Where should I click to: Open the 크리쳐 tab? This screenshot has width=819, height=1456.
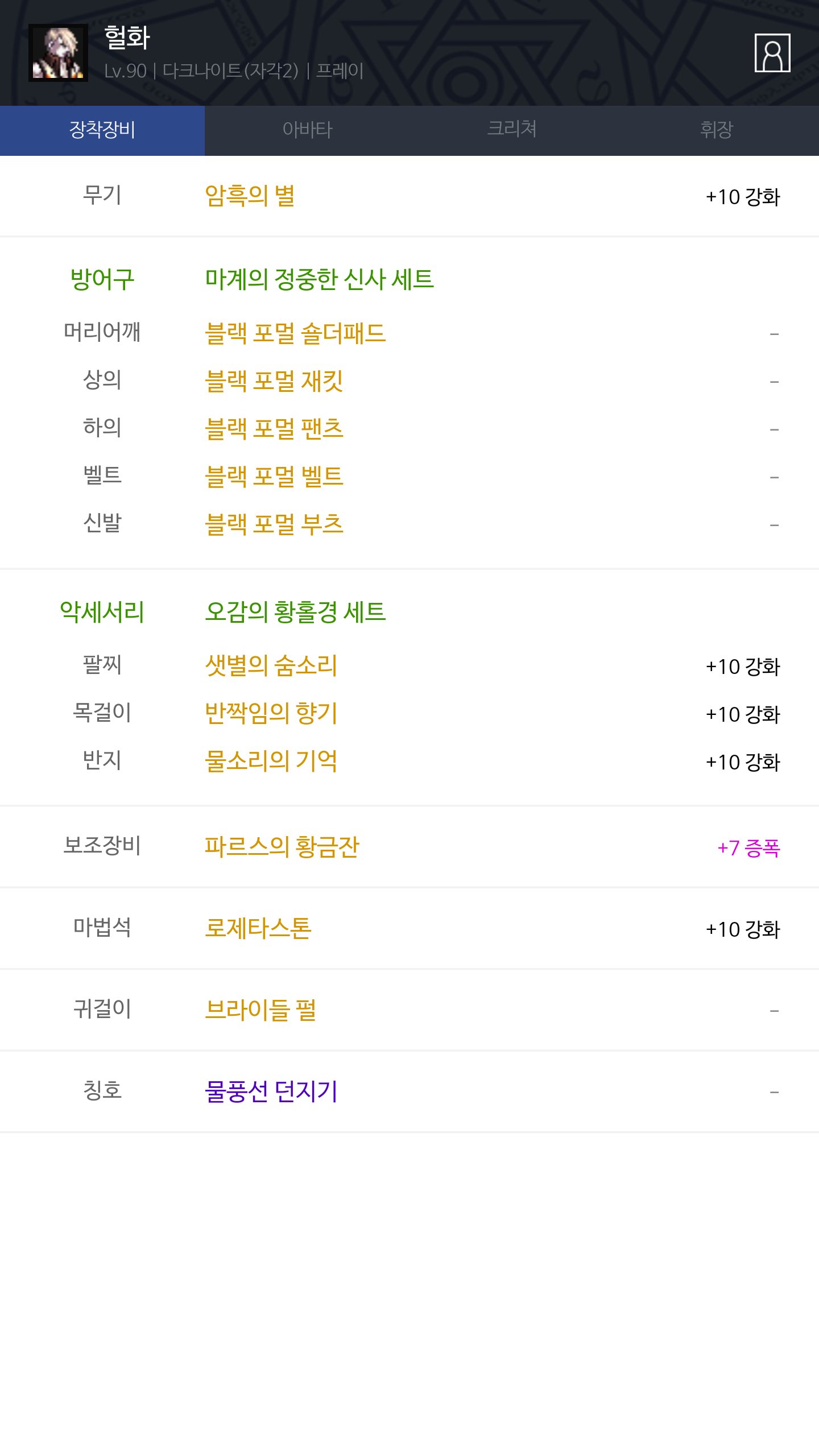click(512, 130)
